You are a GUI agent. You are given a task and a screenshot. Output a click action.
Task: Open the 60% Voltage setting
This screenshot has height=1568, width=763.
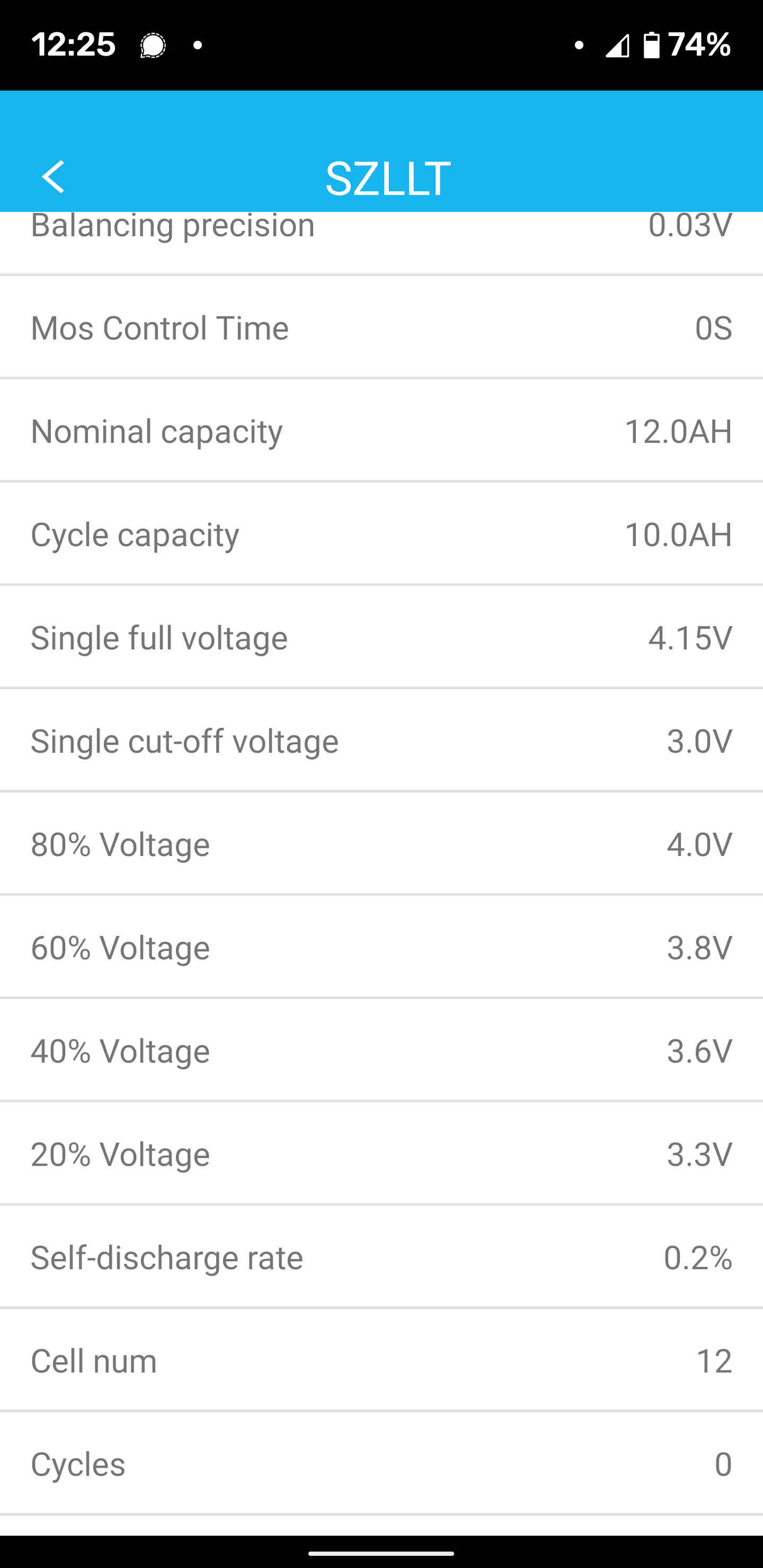381,948
